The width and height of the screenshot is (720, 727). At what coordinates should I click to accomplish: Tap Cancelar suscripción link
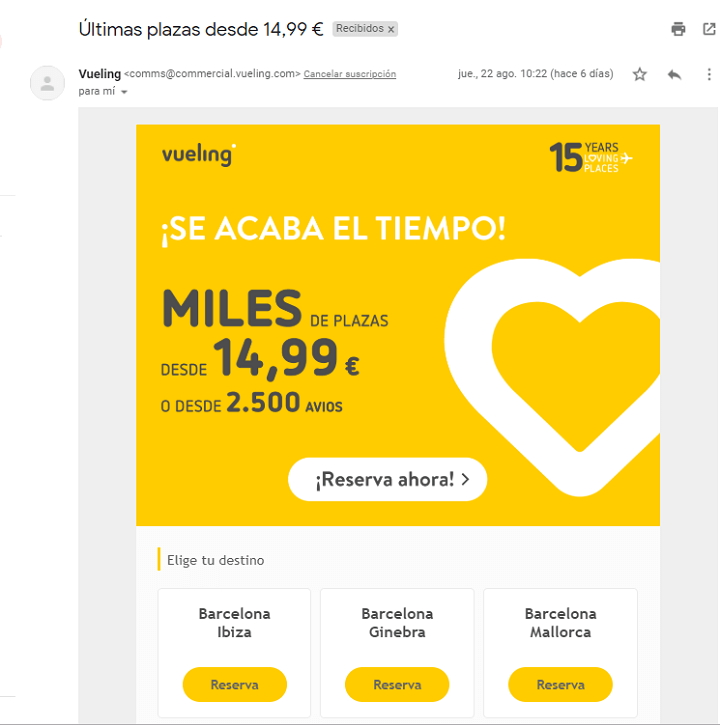point(349,74)
